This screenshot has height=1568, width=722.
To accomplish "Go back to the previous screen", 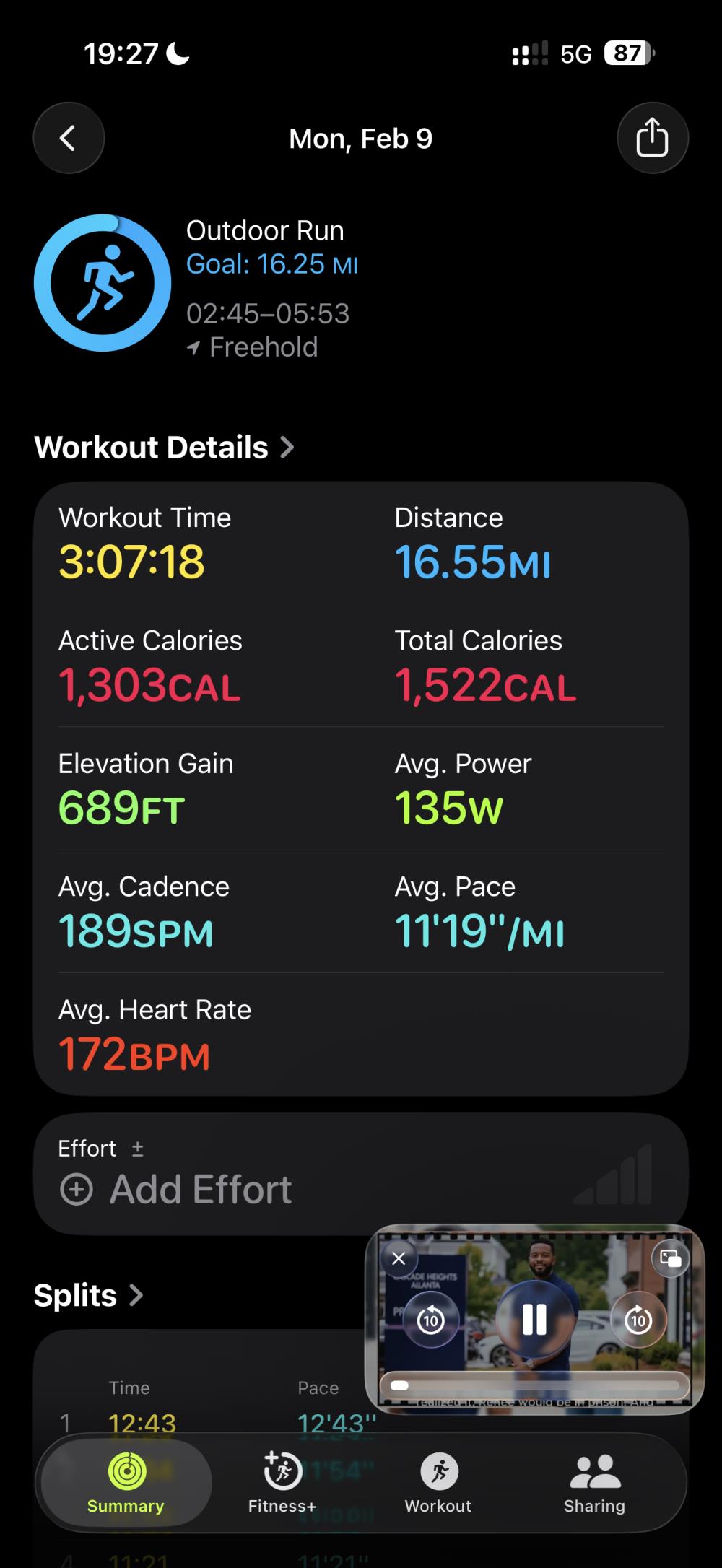I will 69,138.
